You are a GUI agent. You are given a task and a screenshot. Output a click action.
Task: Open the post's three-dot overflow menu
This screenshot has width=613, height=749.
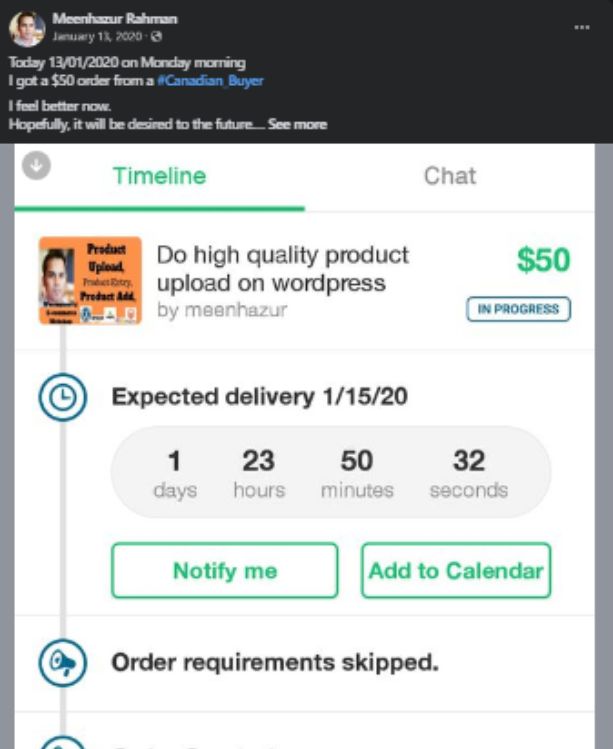tap(582, 27)
